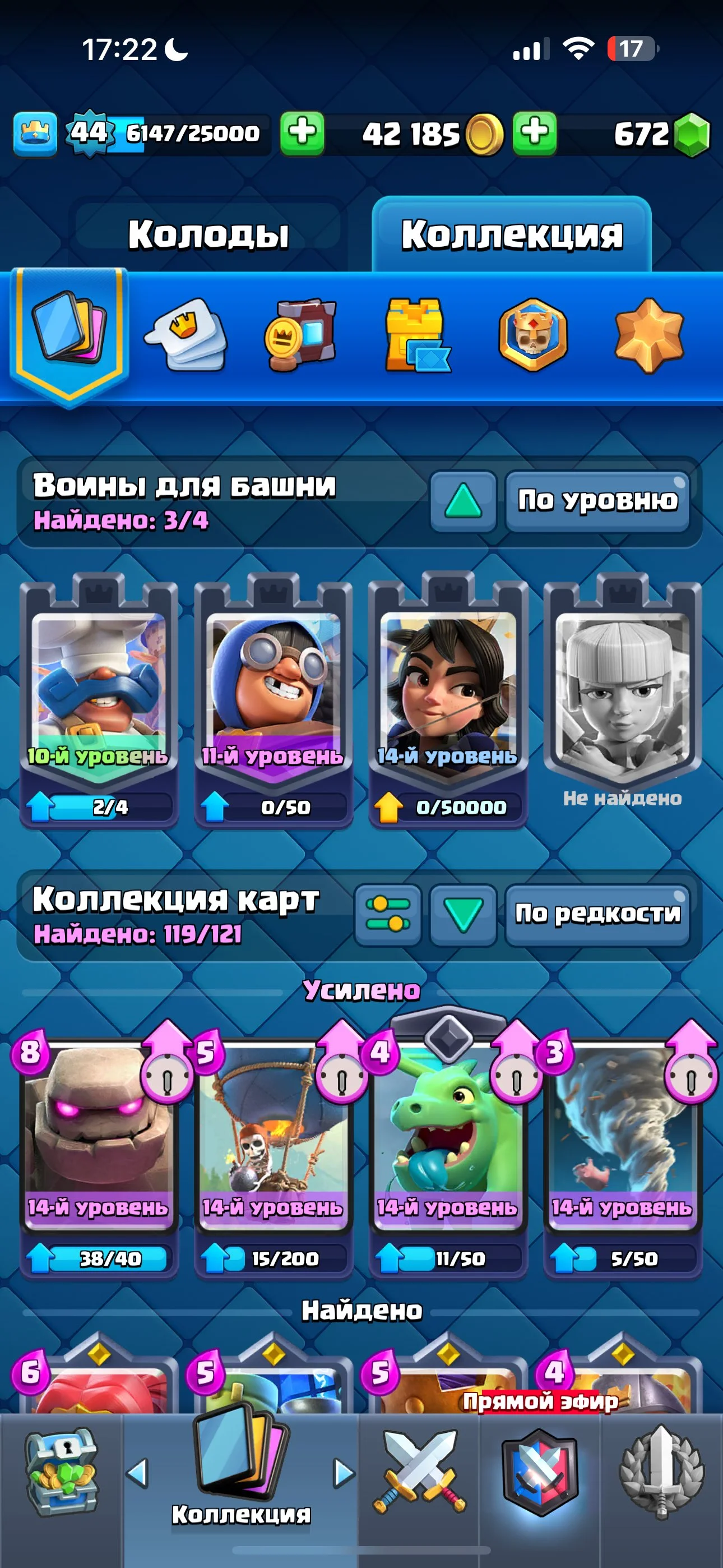The height and width of the screenshot is (1568, 723).
Task: Tap the plus button to buy gold
Action: pos(534,133)
